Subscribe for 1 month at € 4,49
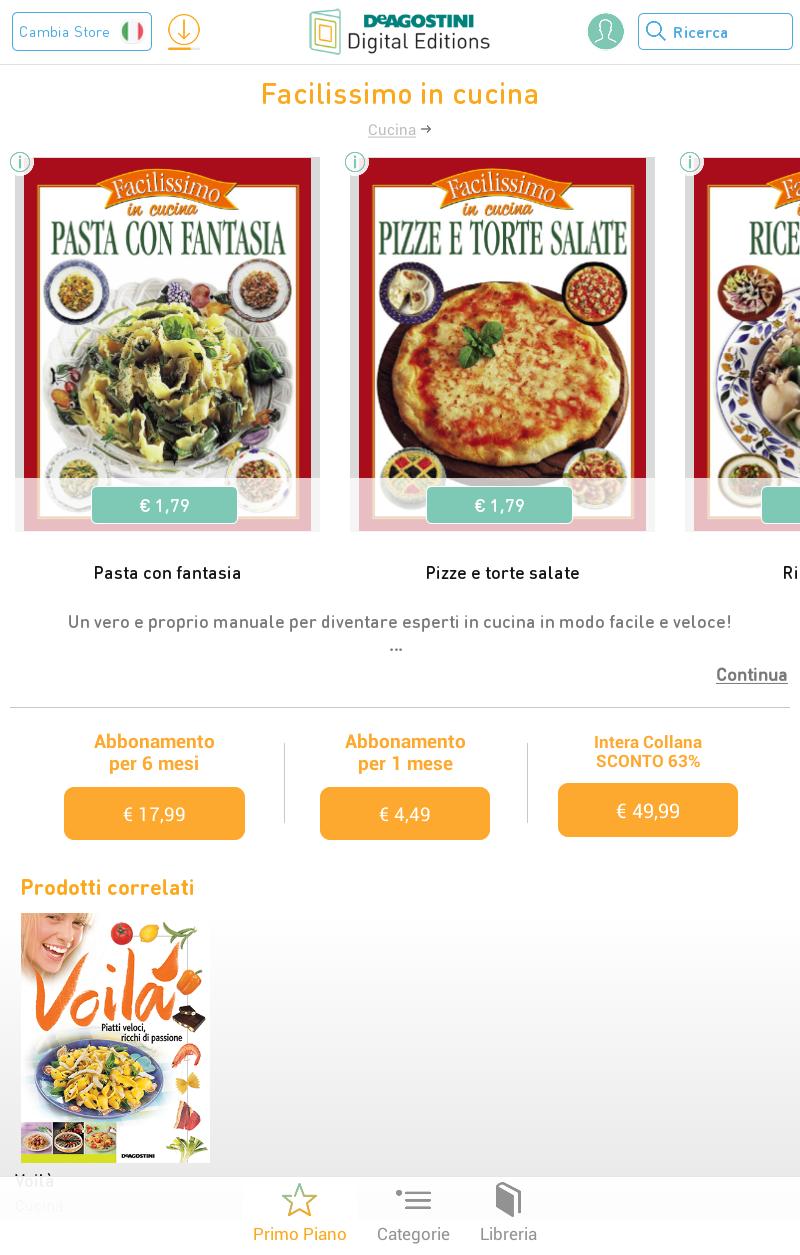Image resolution: width=800 pixels, height=1255 pixels. click(405, 814)
